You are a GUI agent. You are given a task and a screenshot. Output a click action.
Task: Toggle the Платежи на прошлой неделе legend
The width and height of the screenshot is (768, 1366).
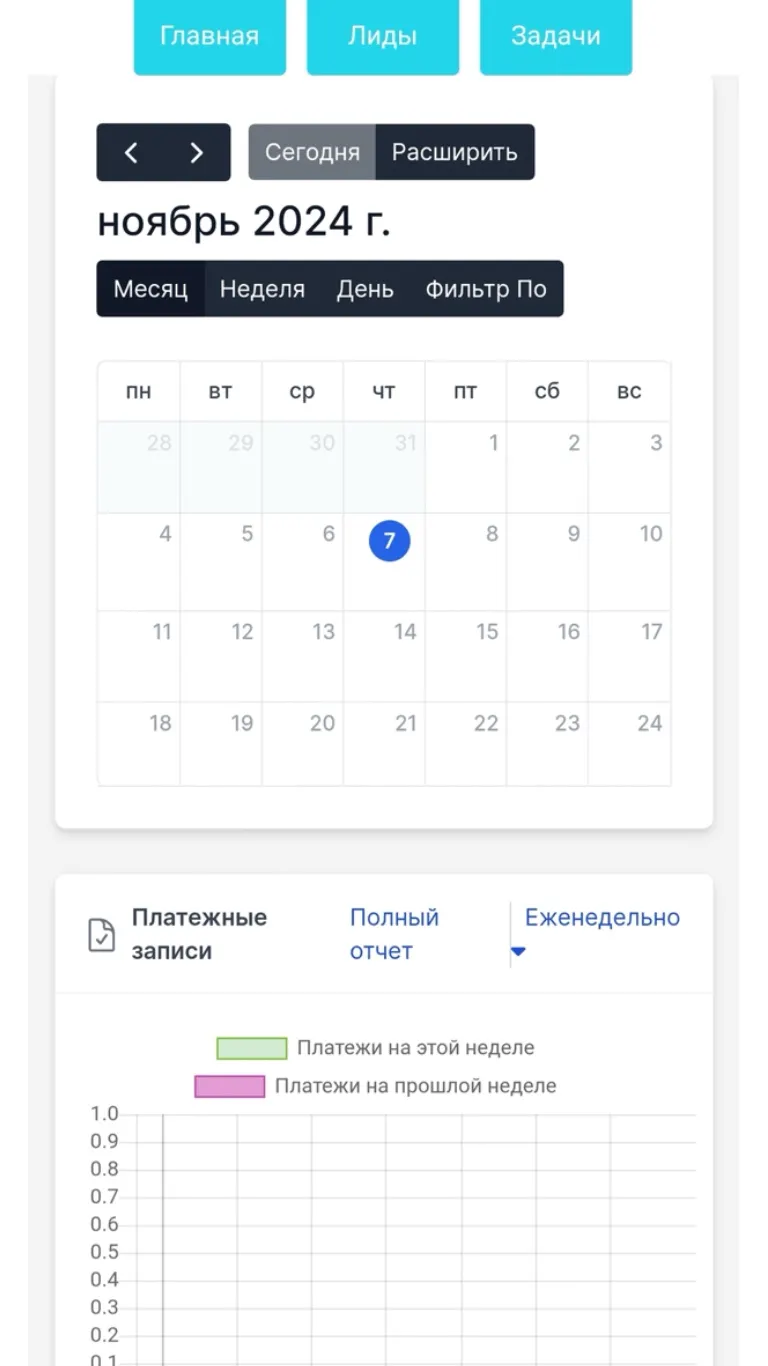[376, 1086]
